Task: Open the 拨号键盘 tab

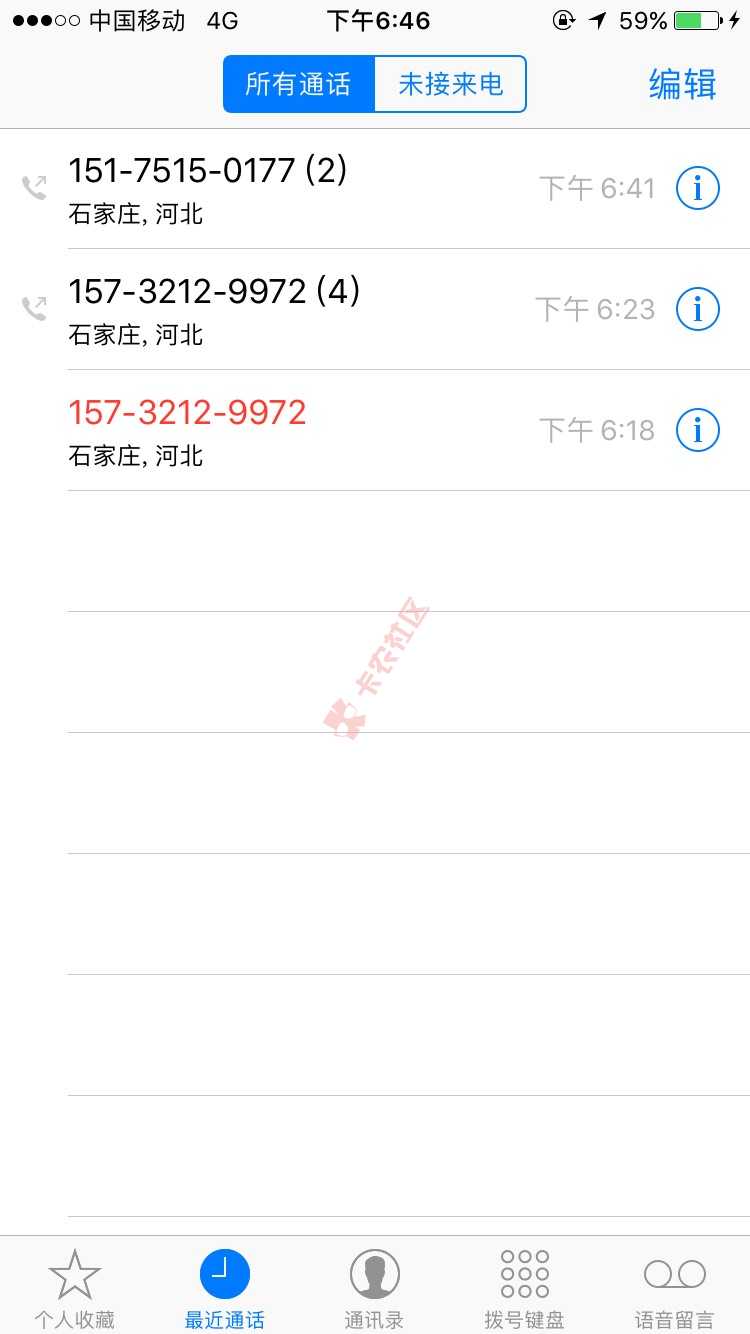Action: click(525, 1287)
